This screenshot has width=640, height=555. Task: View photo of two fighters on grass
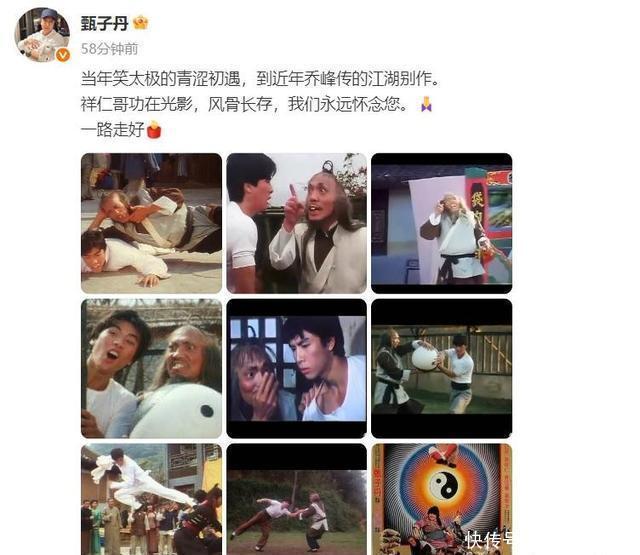296,499
